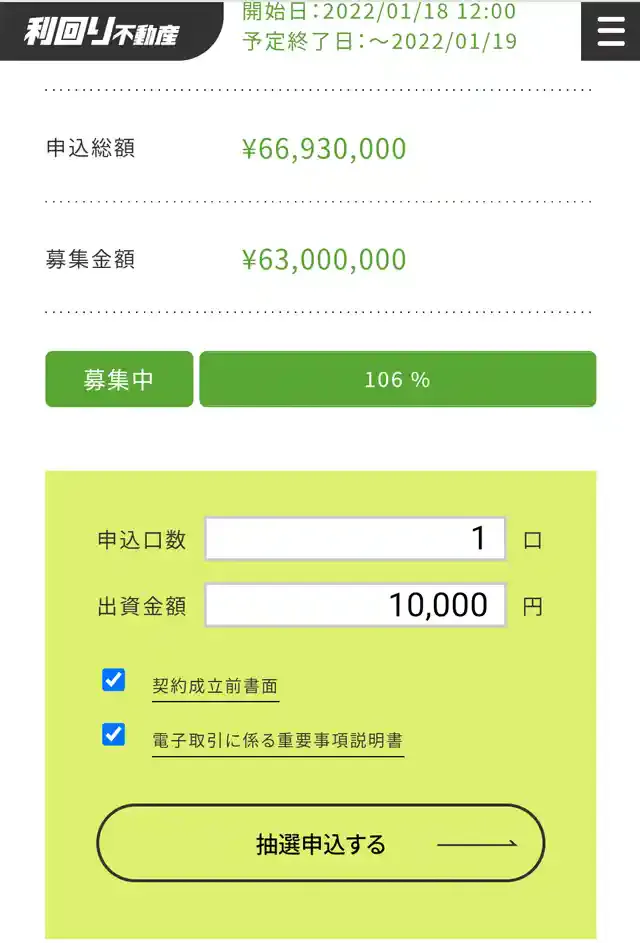This screenshot has height=943, width=640.
Task: Open the hamburger menu
Action: tap(610, 31)
